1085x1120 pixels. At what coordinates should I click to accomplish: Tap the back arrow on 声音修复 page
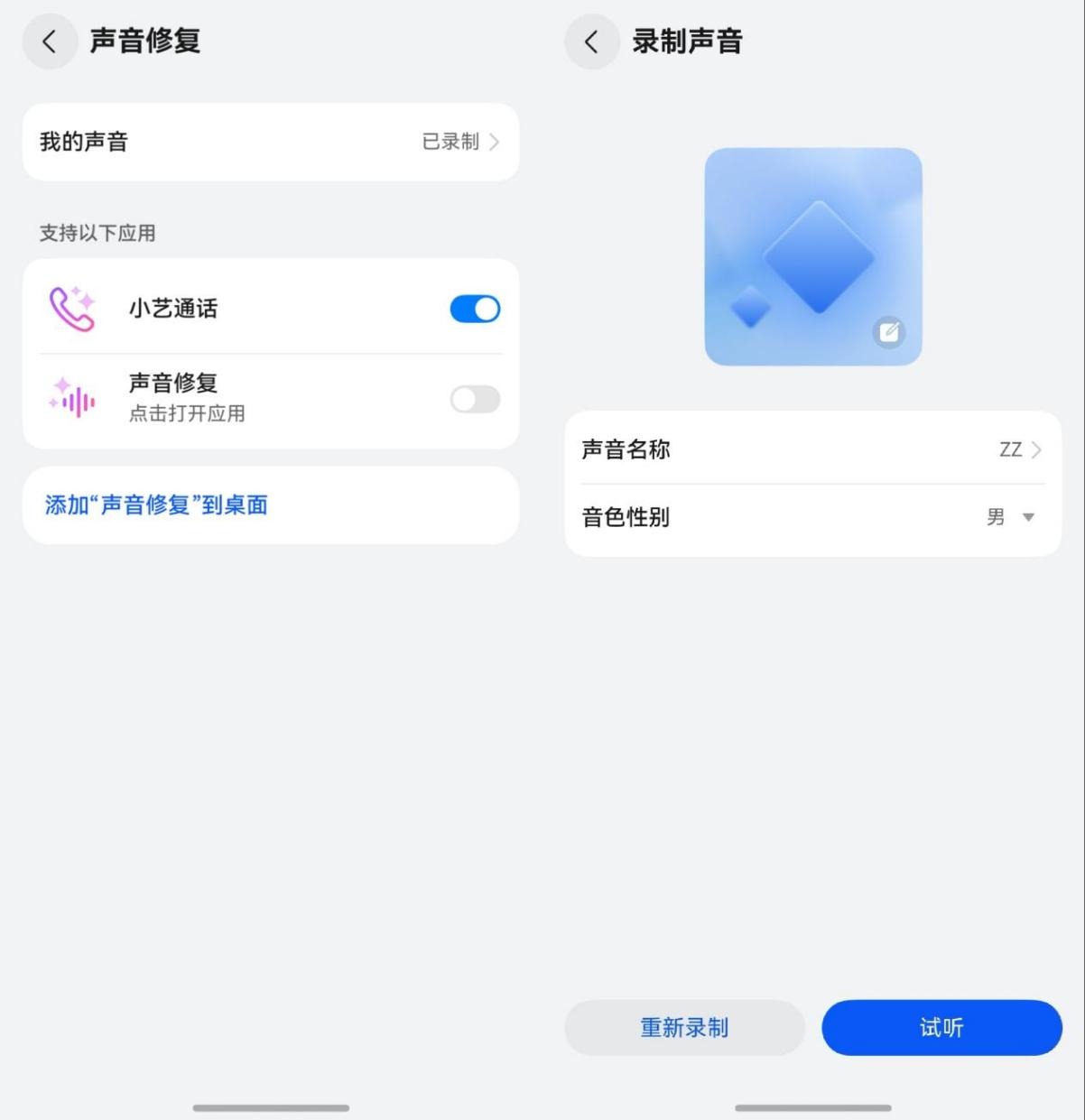(50, 42)
